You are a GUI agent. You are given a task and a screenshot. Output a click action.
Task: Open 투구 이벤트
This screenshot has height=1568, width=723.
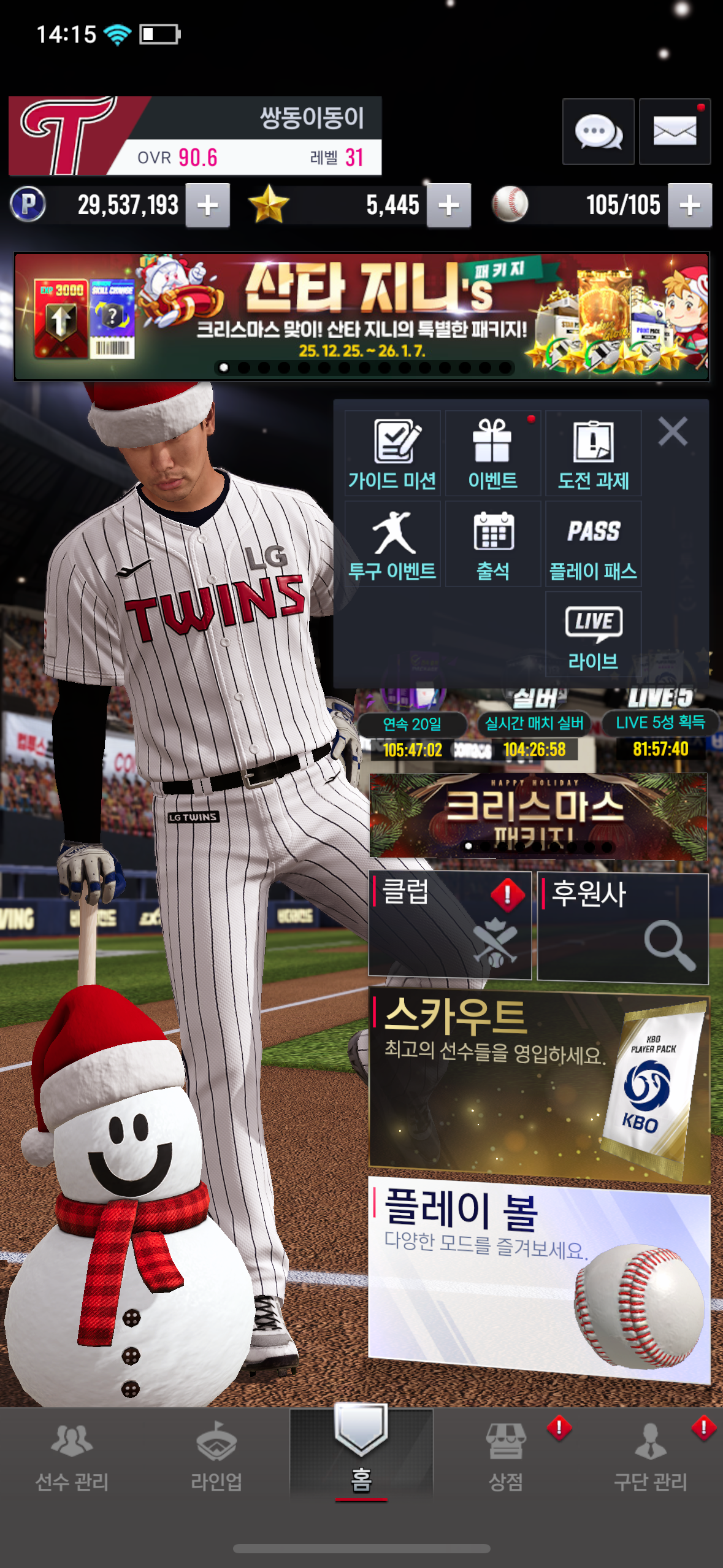click(392, 544)
